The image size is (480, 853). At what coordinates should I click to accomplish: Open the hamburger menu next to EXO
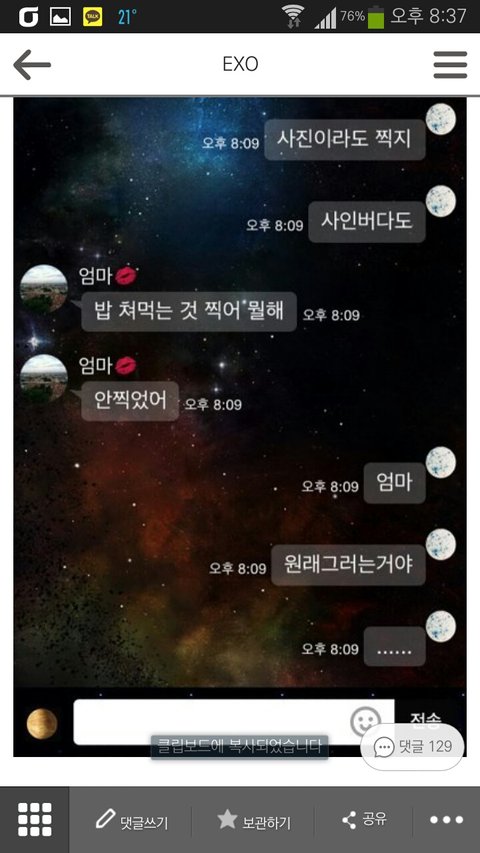tap(450, 65)
